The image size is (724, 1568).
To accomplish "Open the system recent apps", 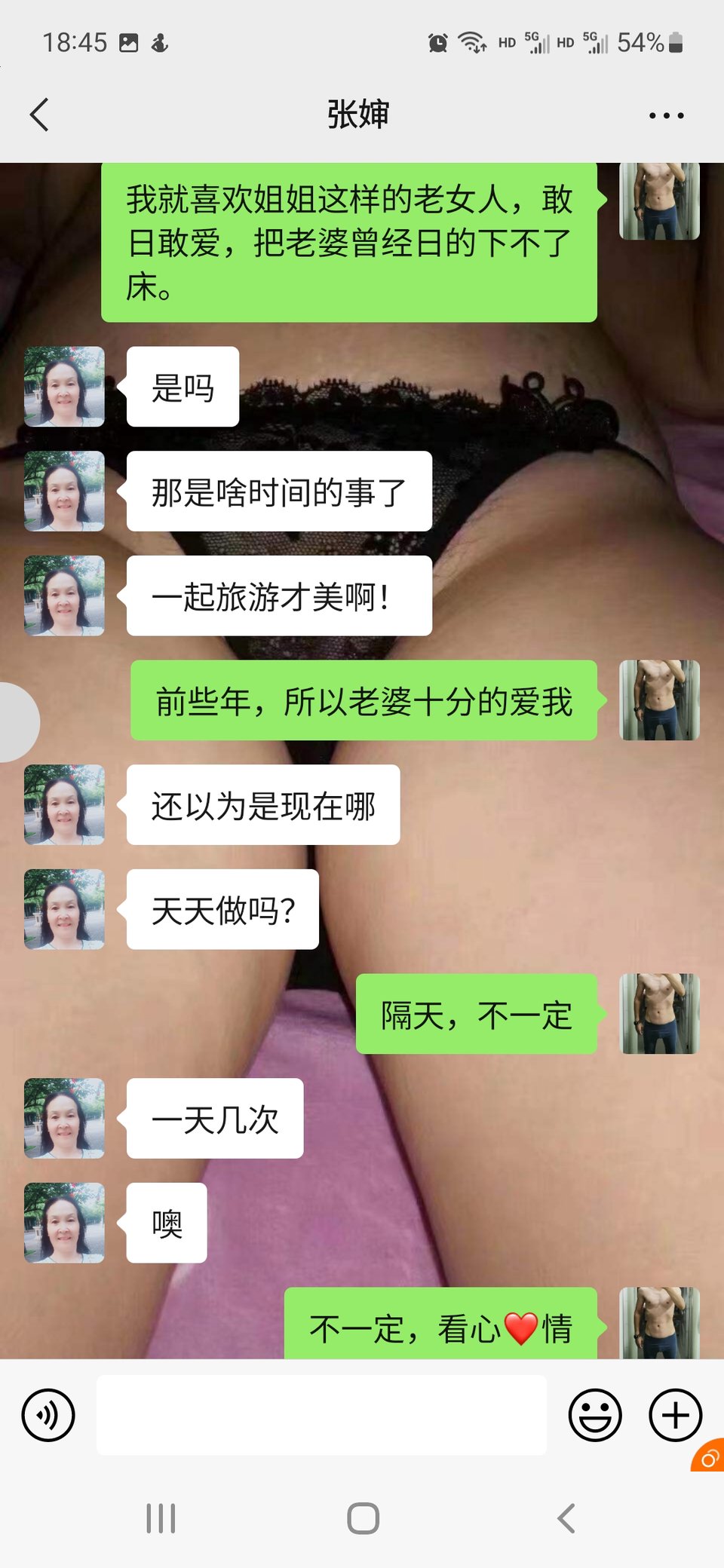I will (x=161, y=1517).
